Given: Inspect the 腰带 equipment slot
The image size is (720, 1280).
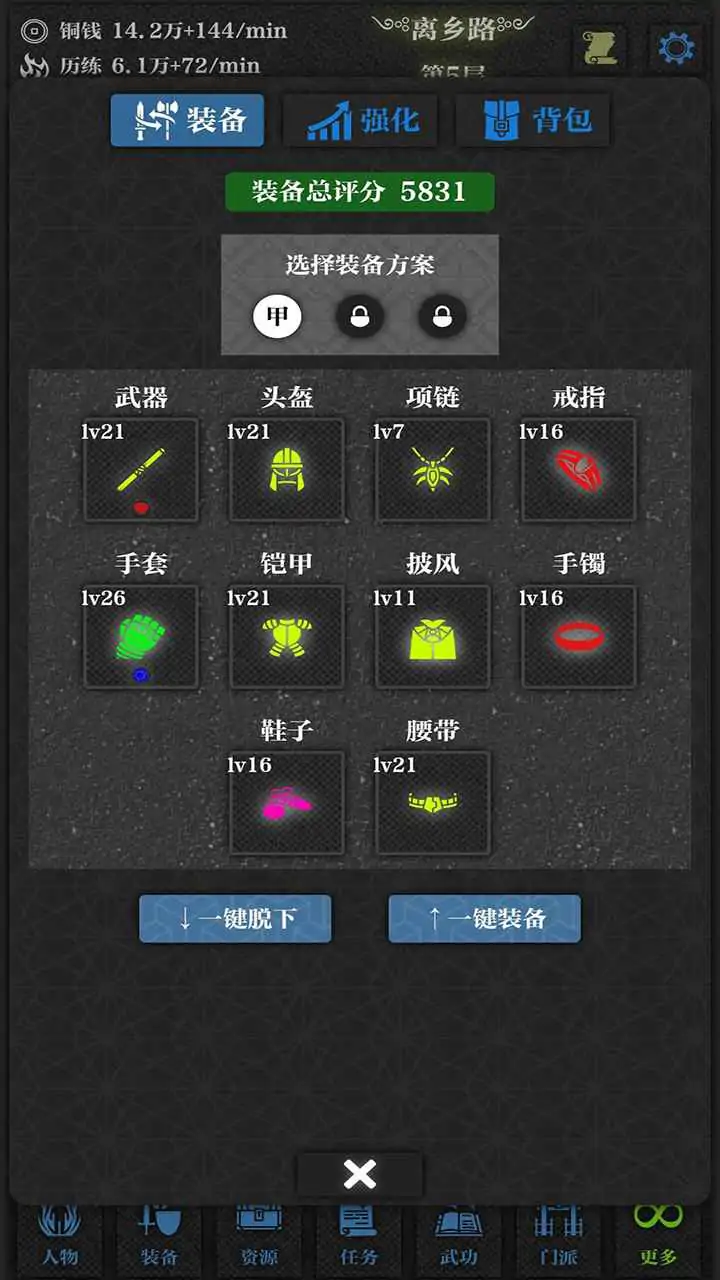Looking at the screenshot, I should click(433, 803).
